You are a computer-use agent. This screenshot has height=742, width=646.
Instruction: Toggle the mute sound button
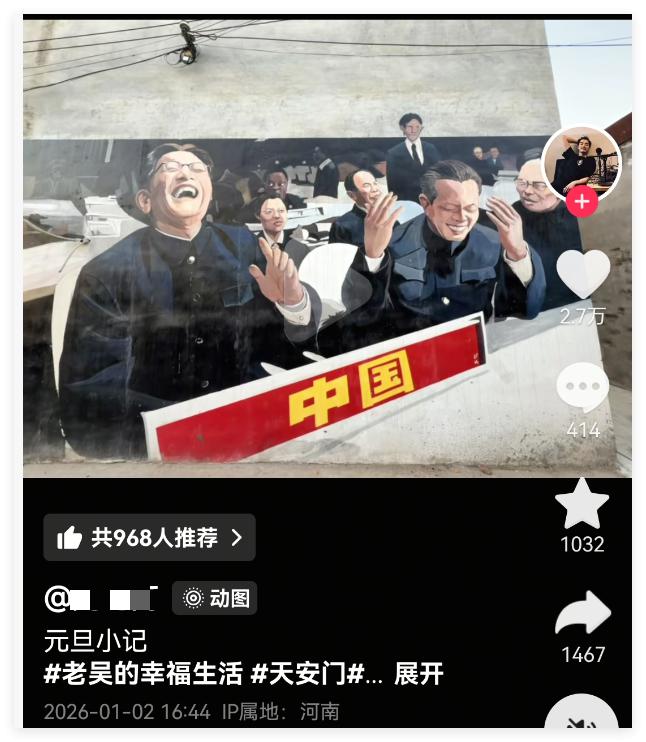581,722
